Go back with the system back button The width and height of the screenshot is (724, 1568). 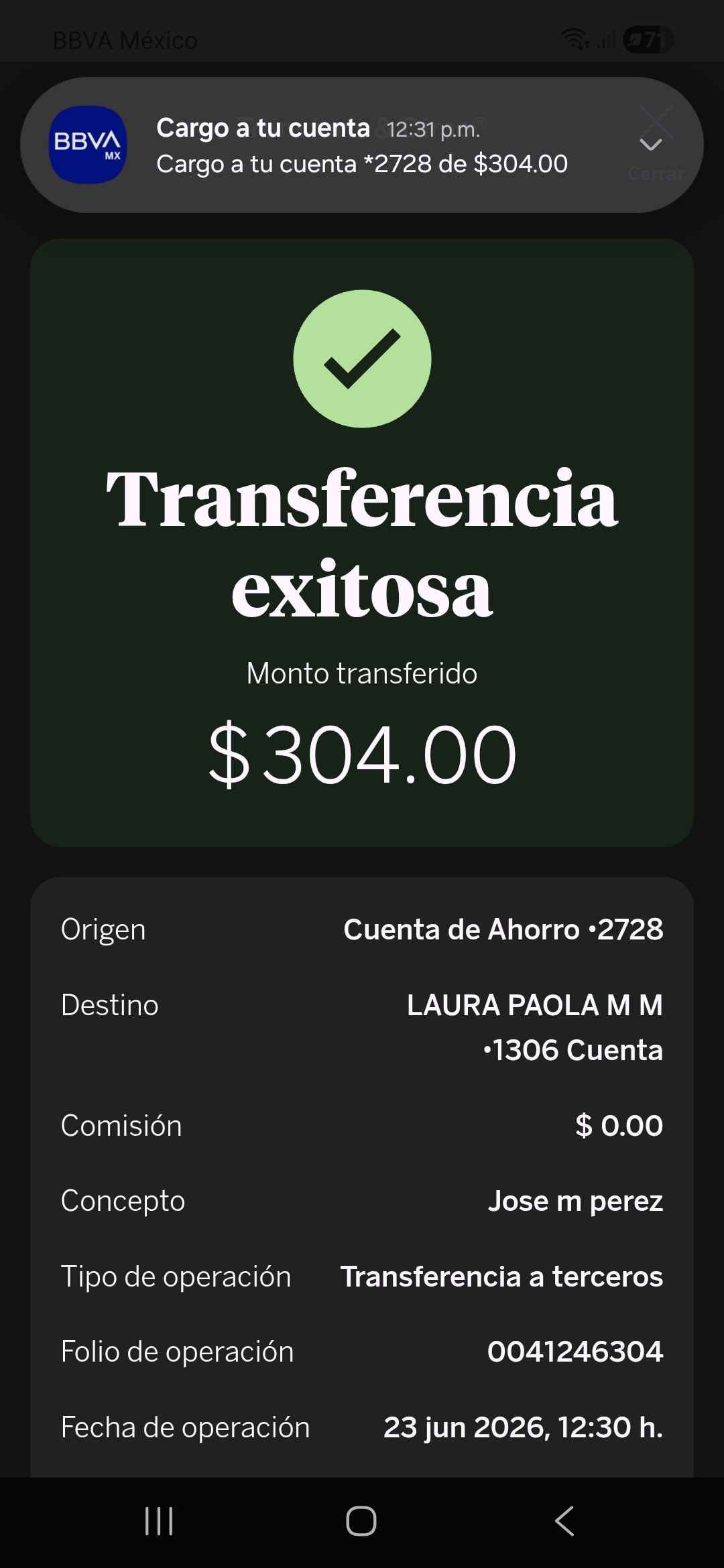(x=564, y=1520)
